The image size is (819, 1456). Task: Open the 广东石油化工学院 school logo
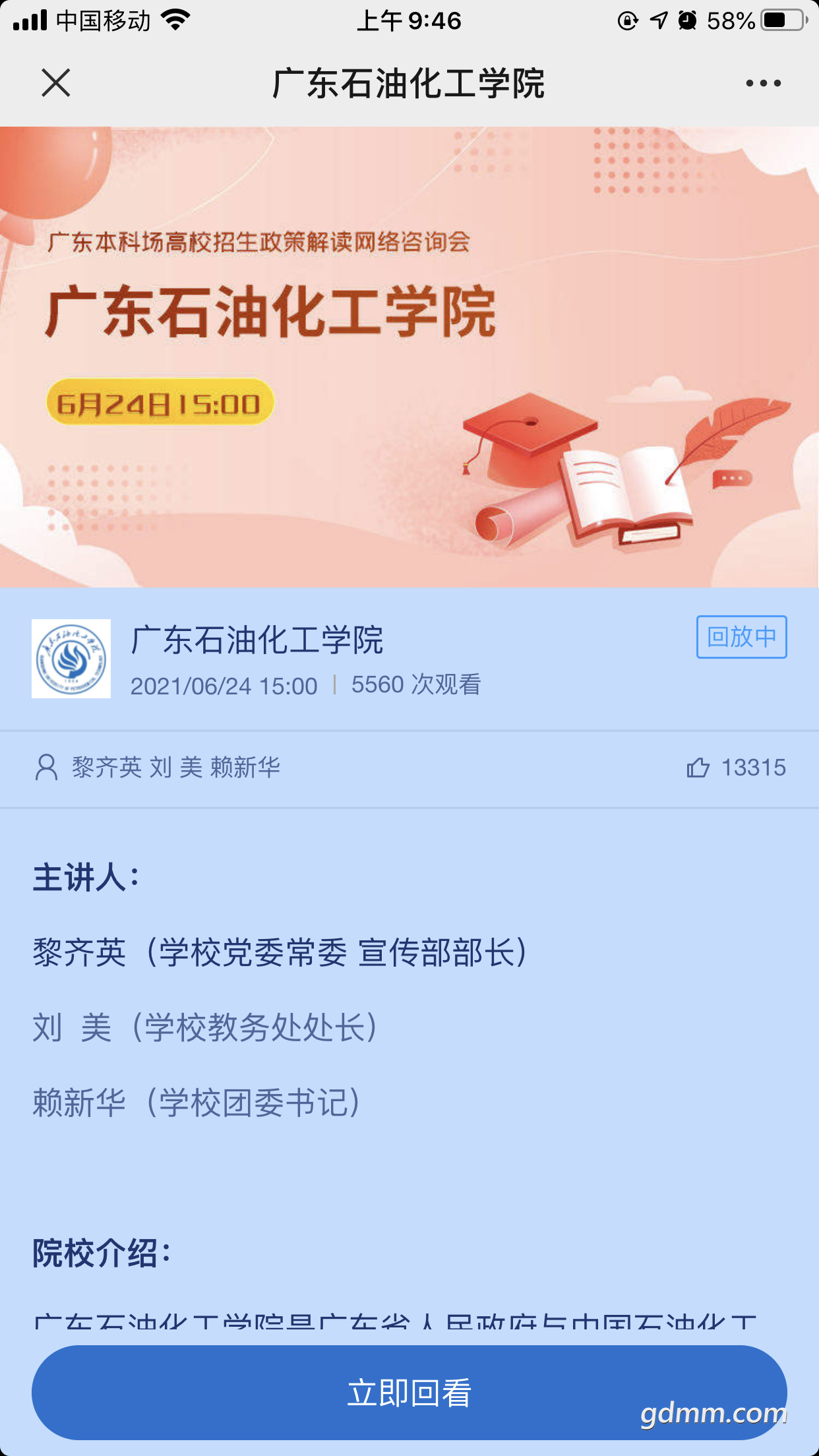[71, 659]
